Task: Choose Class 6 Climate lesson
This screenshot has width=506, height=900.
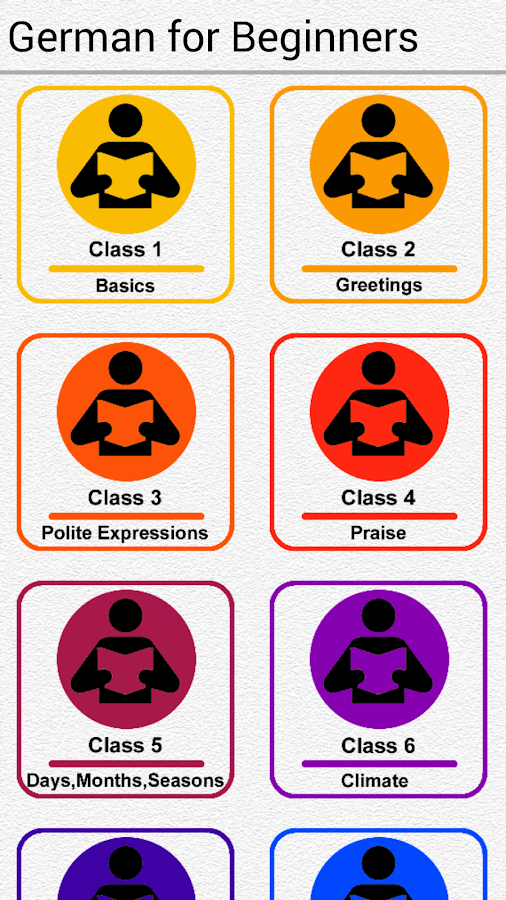Action: [379, 690]
